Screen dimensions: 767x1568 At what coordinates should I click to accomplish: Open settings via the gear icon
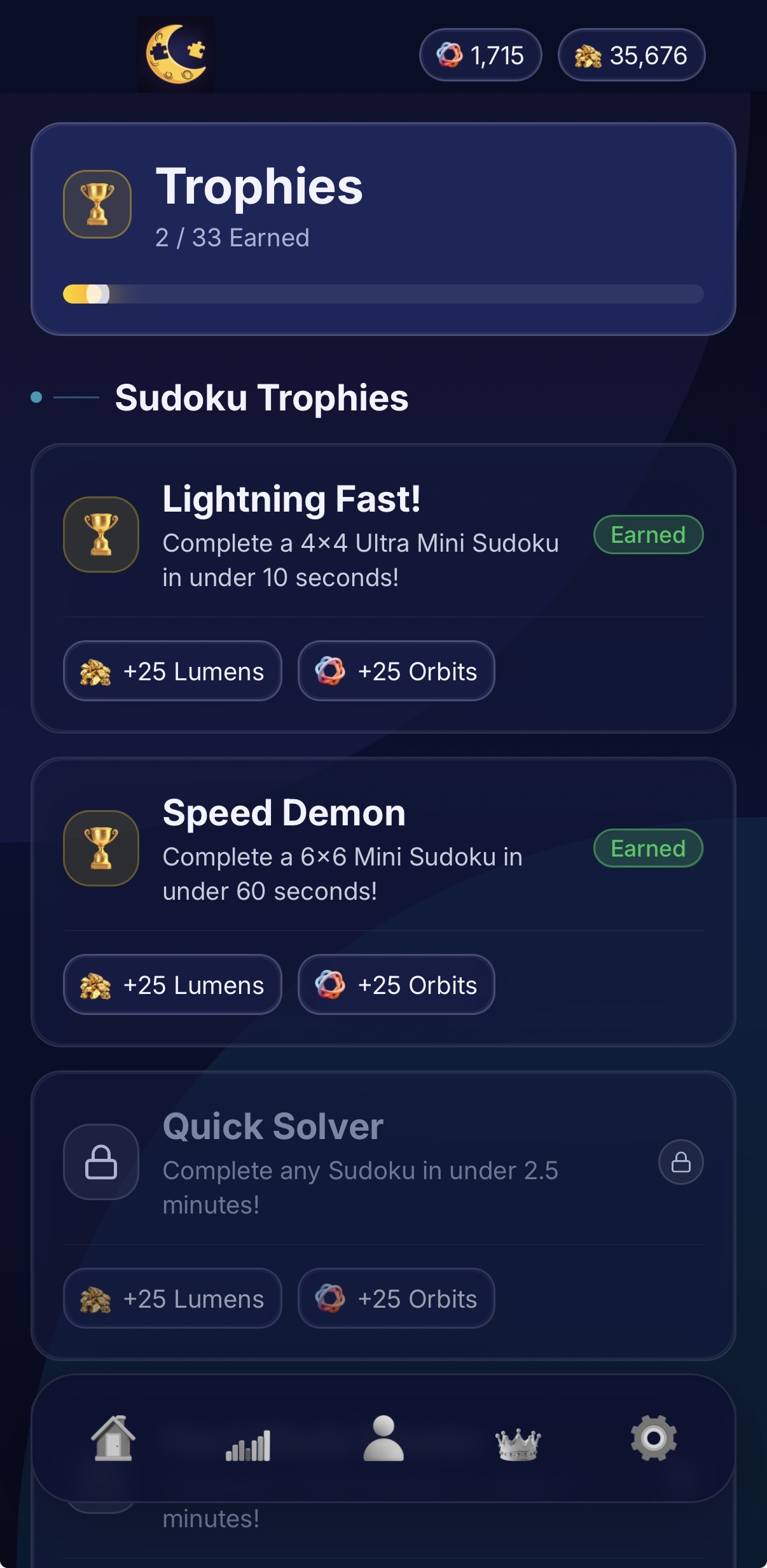pyautogui.click(x=653, y=1438)
